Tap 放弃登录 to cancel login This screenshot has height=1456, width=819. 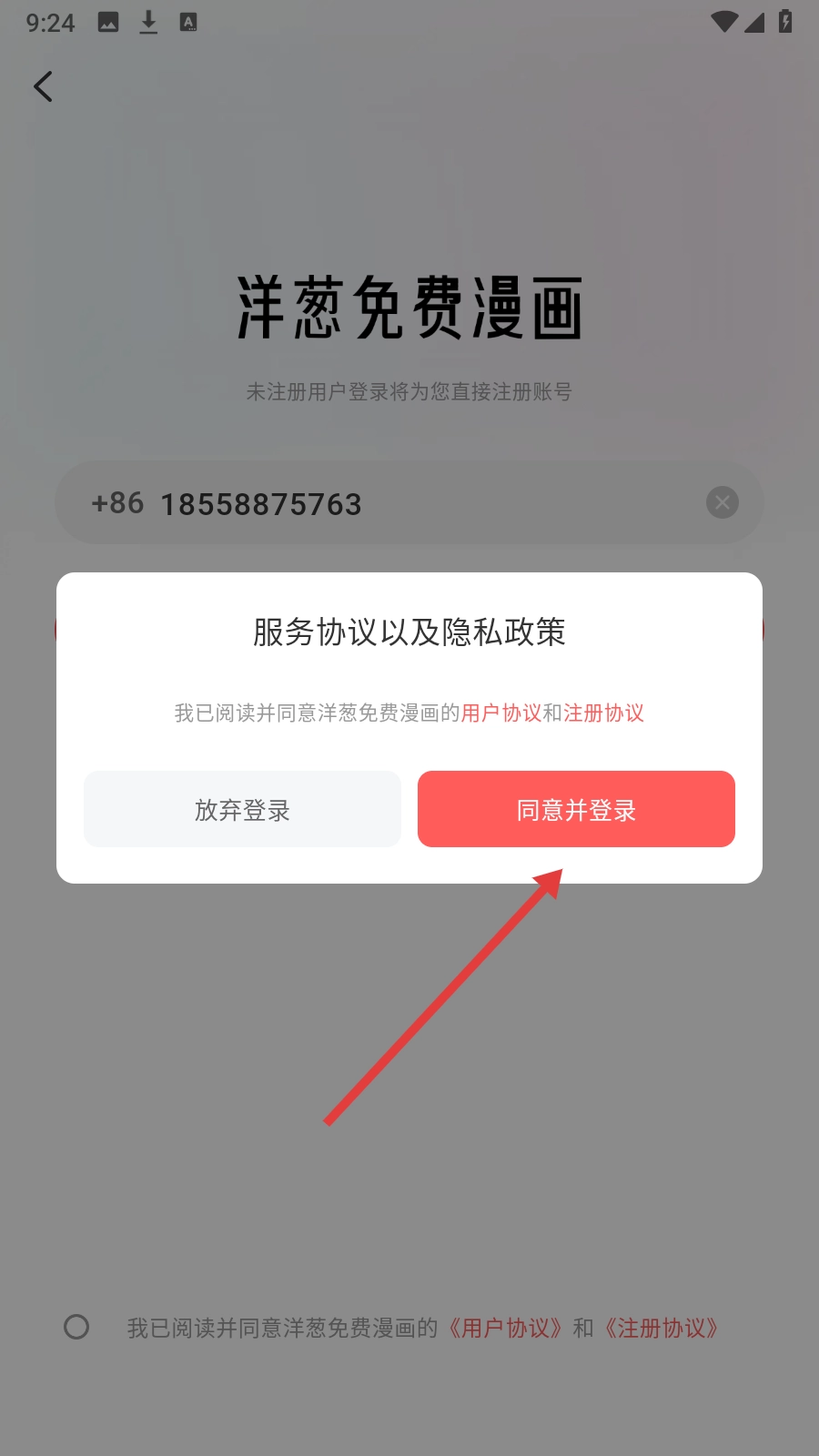pyautogui.click(x=242, y=809)
